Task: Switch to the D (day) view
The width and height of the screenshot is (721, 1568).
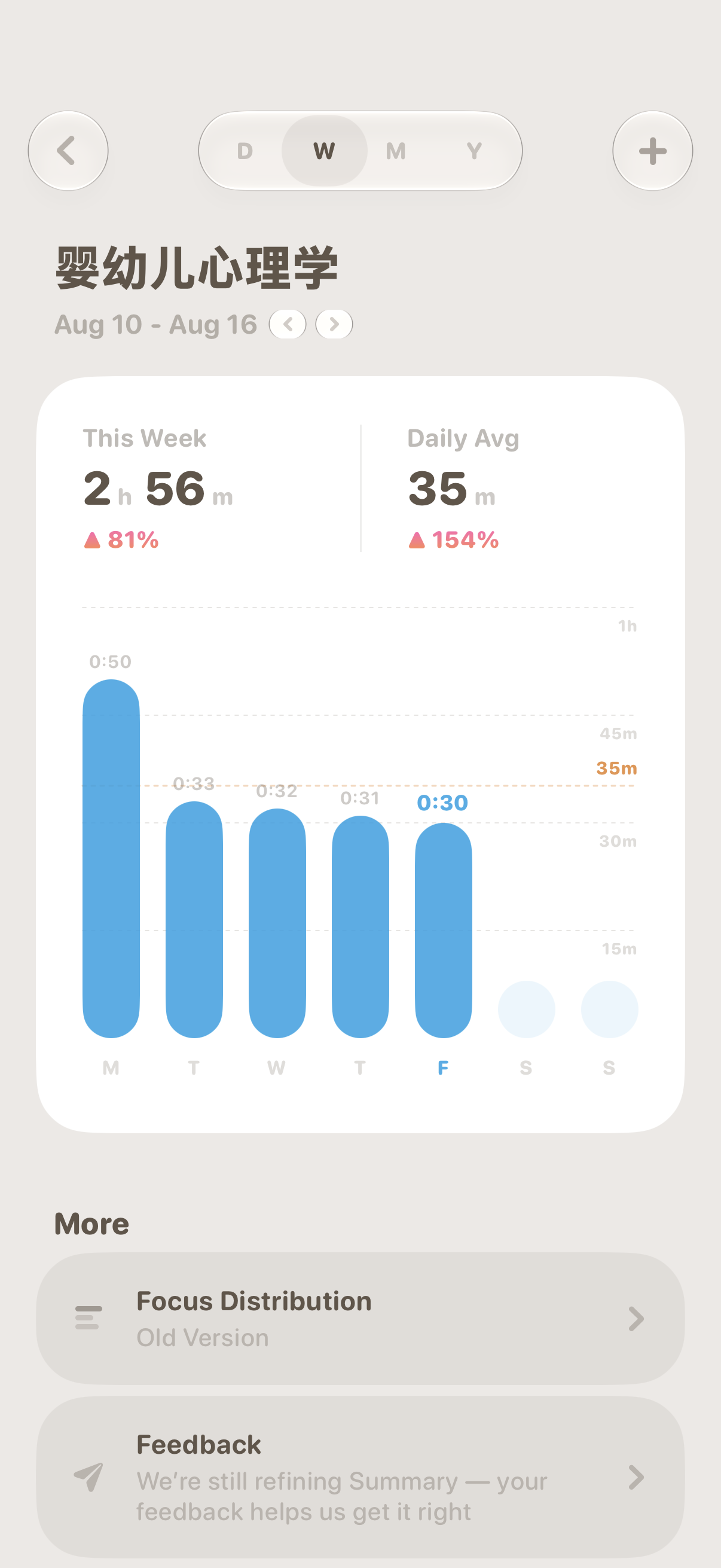Action: tap(245, 150)
